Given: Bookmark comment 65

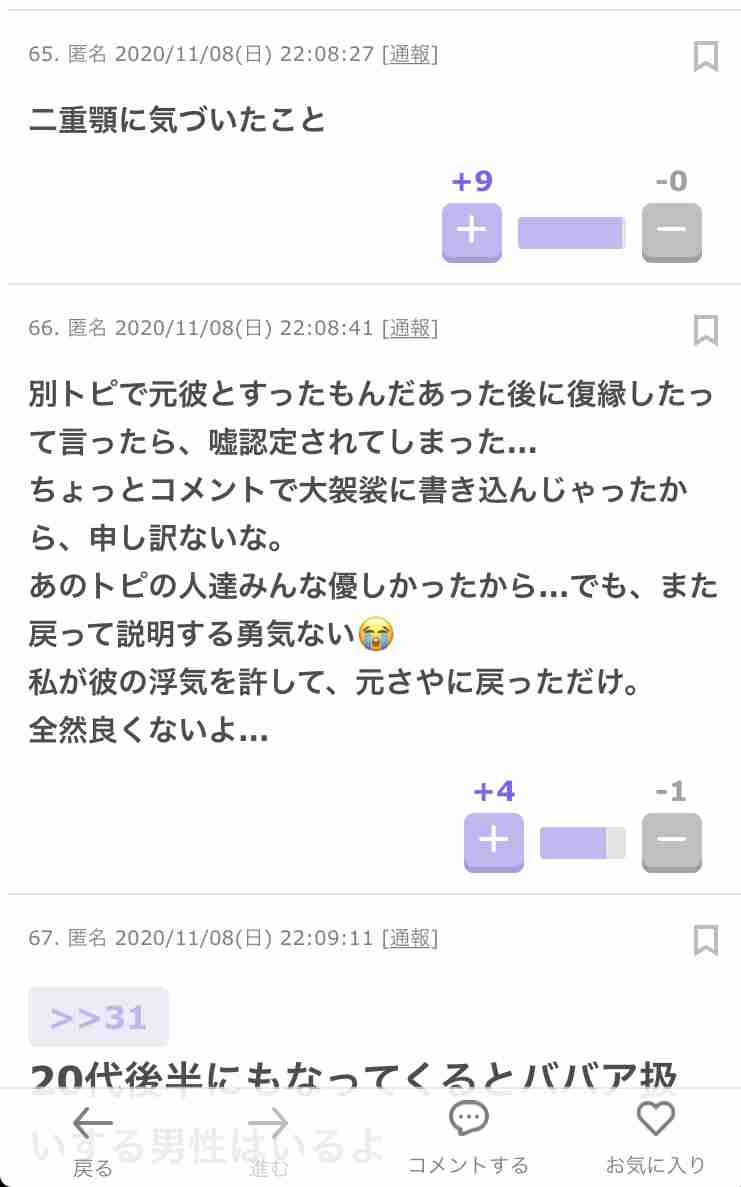Looking at the screenshot, I should pos(705,57).
